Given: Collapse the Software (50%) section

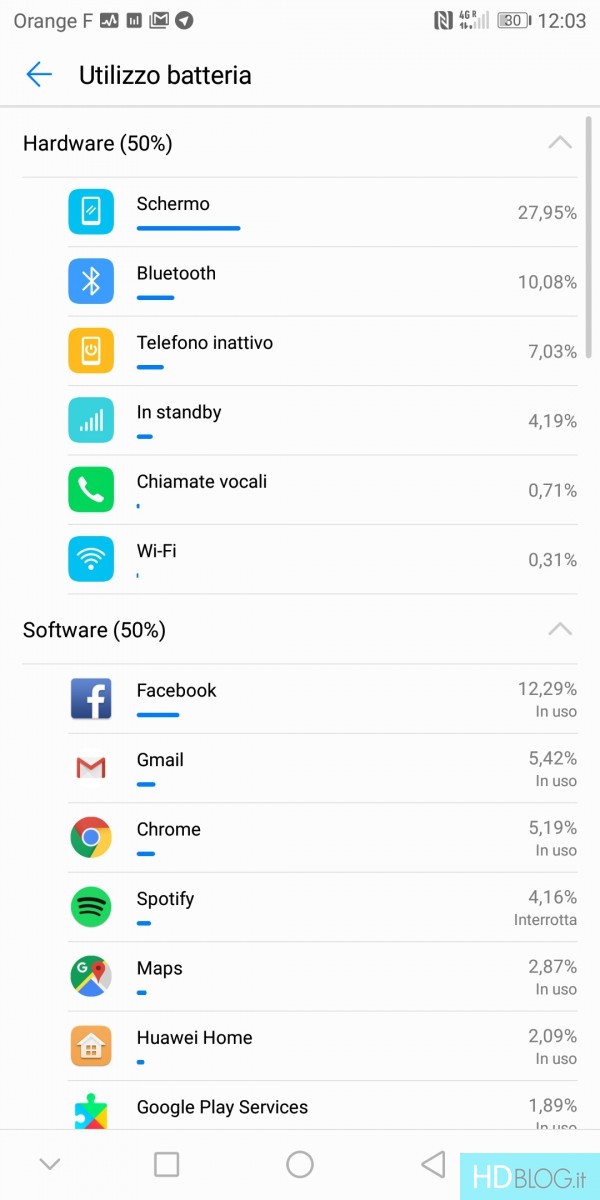Looking at the screenshot, I should pos(560,630).
